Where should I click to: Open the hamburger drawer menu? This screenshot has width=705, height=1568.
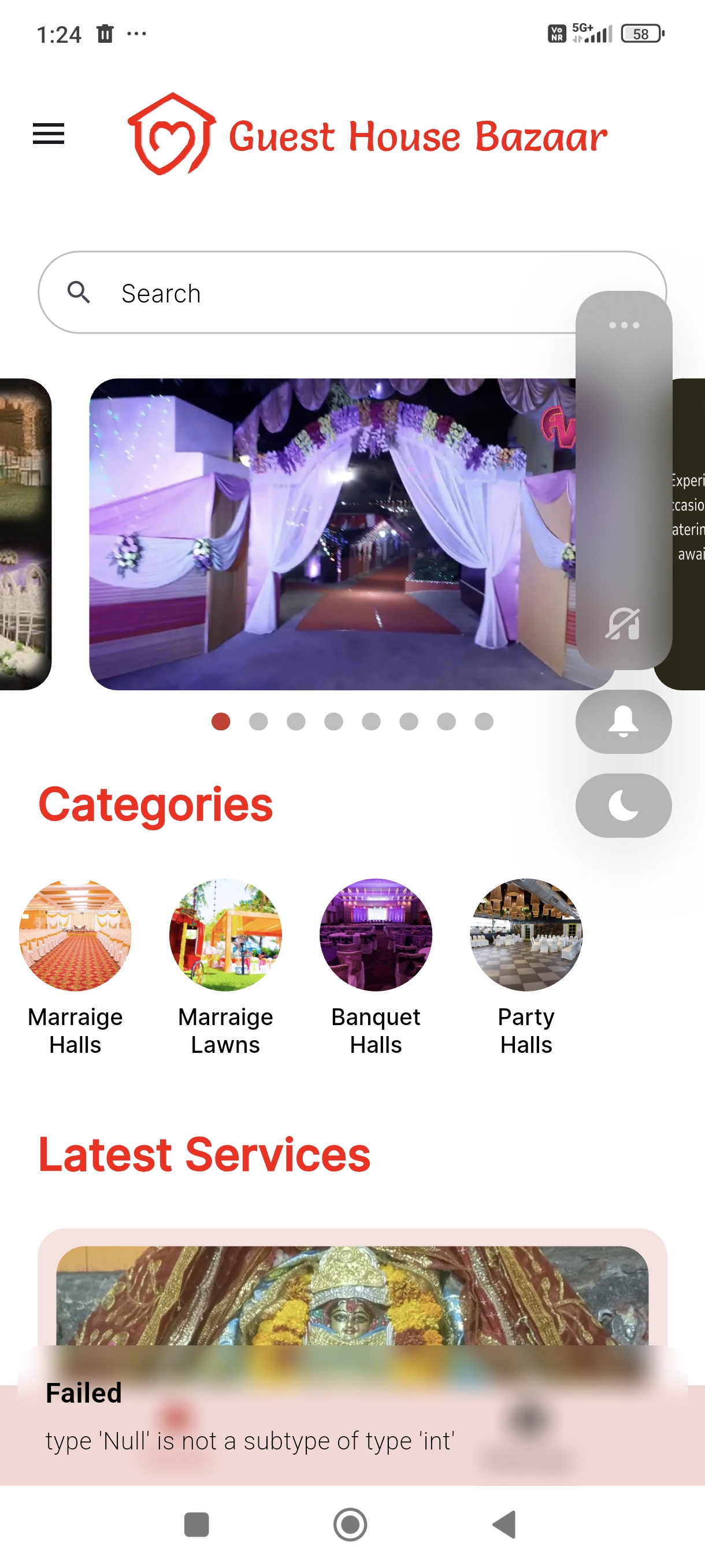tap(48, 134)
